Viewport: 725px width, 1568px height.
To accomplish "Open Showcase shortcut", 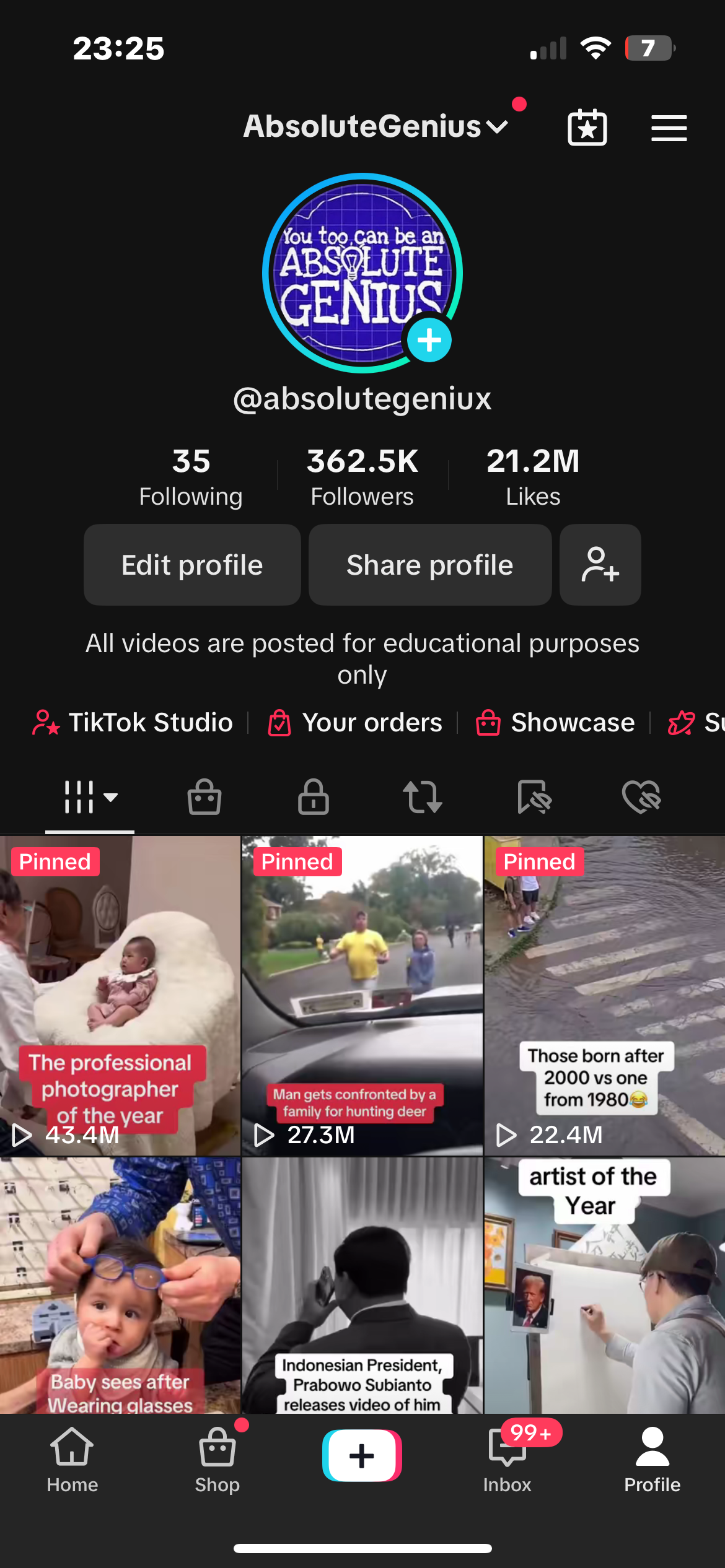I will [555, 723].
